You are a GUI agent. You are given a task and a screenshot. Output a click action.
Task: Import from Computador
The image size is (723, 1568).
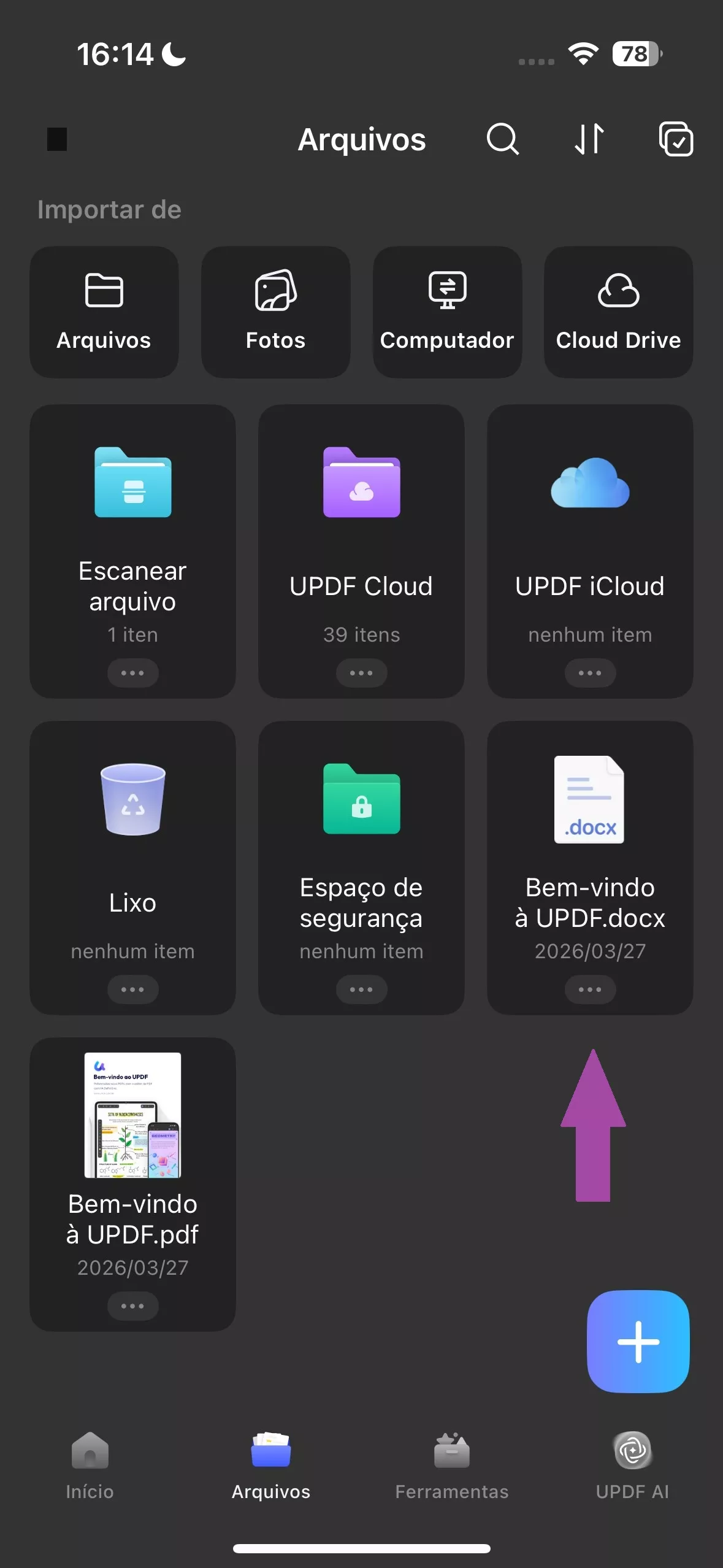(x=447, y=312)
